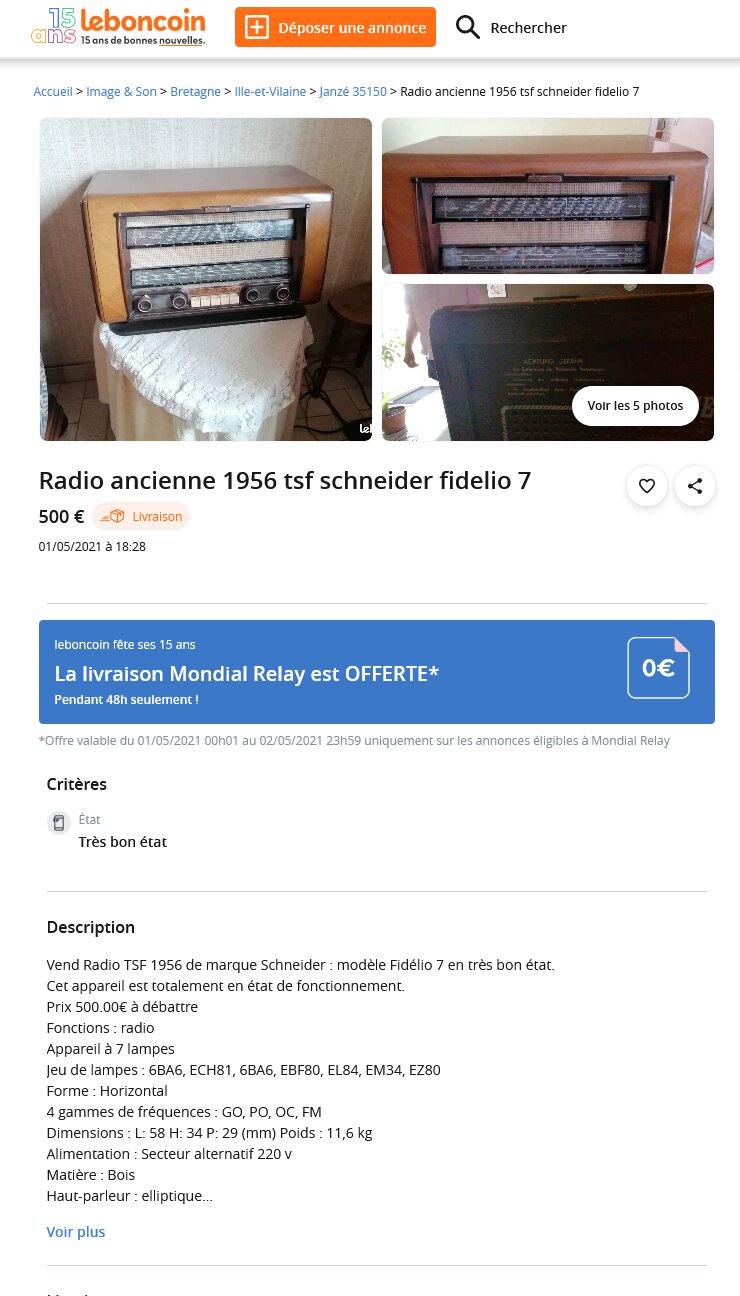Open the main radio photo
740x1296 pixels.
pyautogui.click(x=205, y=279)
